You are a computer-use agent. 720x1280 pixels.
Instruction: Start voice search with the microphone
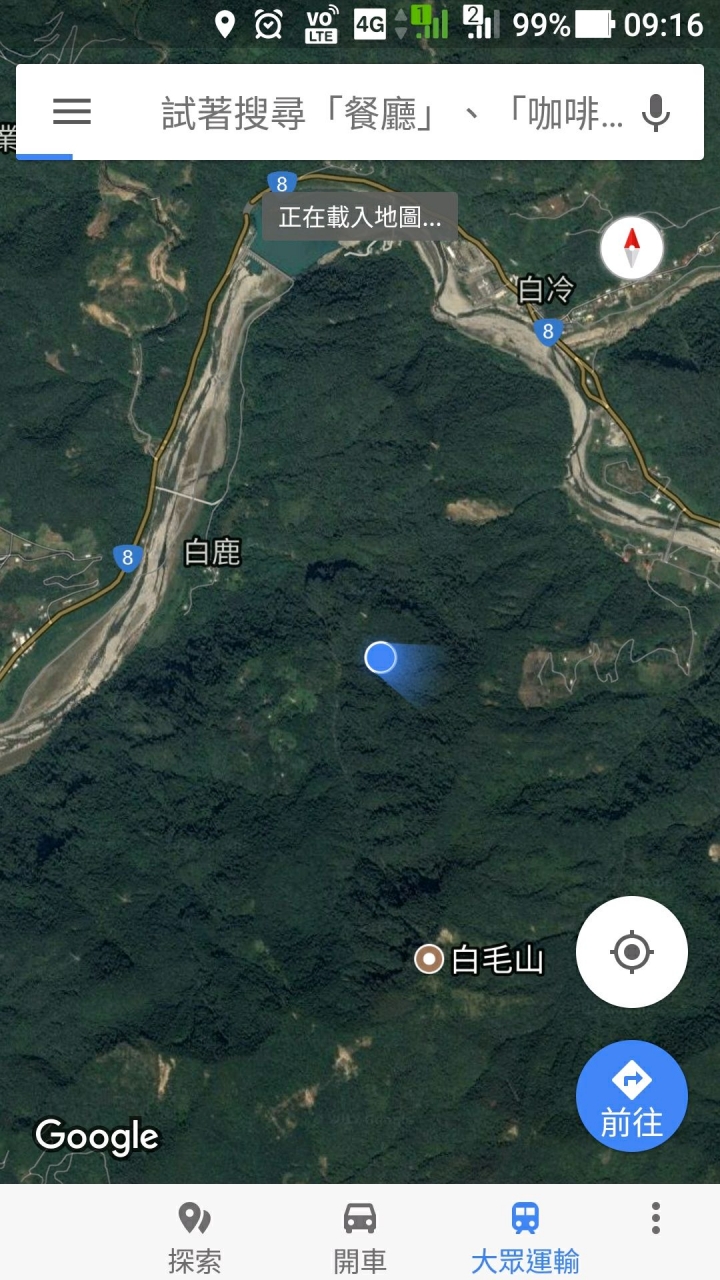[x=656, y=113]
